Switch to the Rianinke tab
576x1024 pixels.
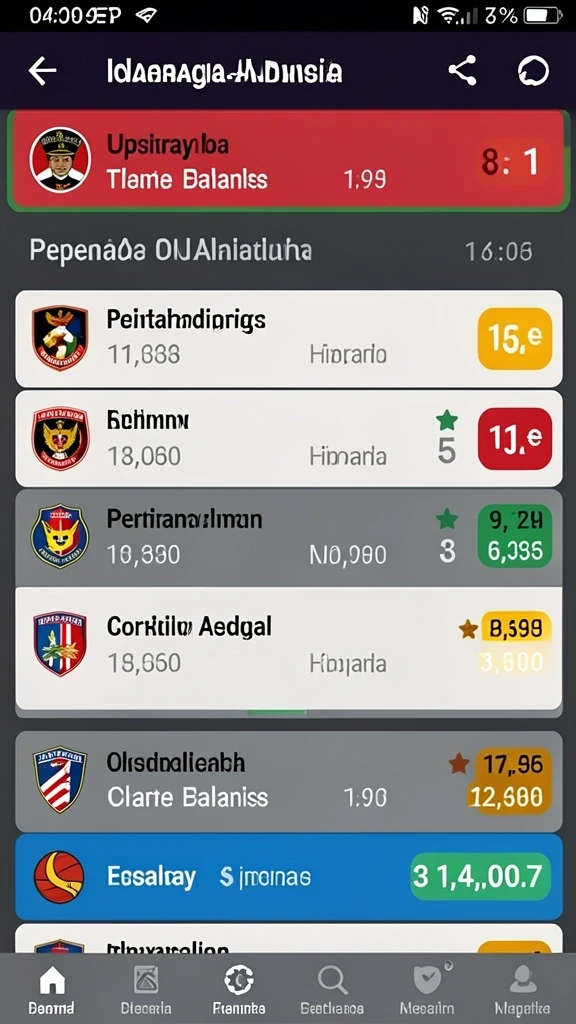tap(239, 989)
